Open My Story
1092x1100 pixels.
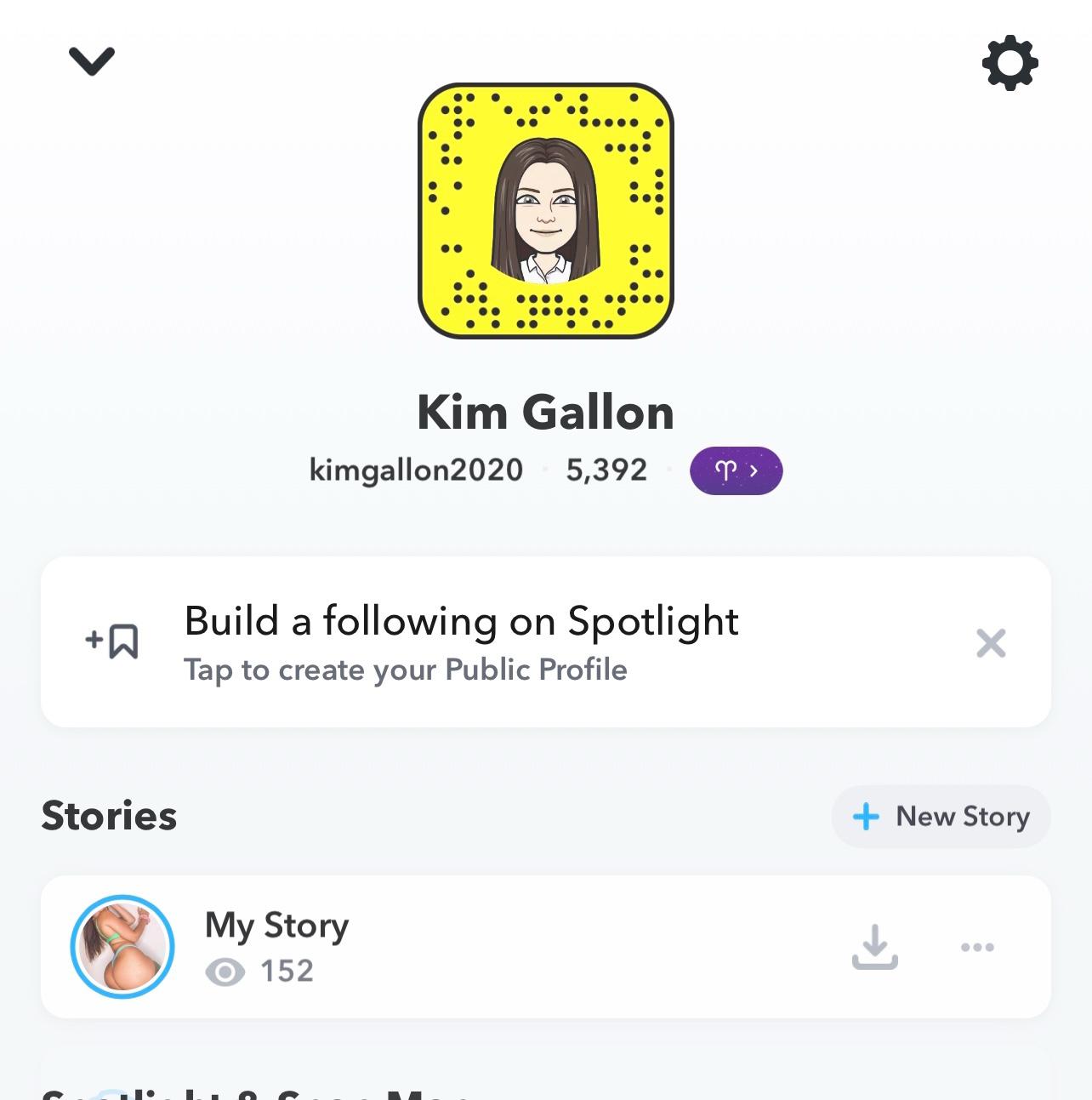276,944
